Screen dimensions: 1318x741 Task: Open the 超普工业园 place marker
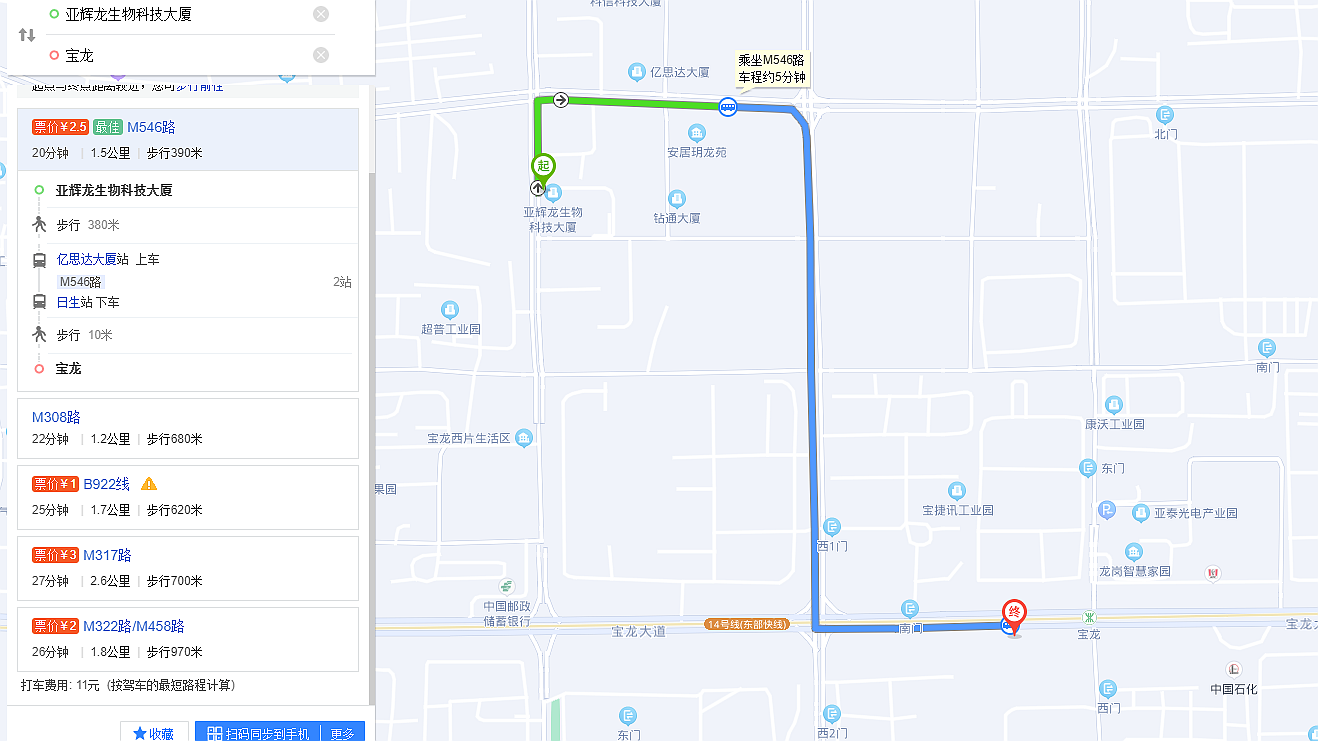pos(450,310)
